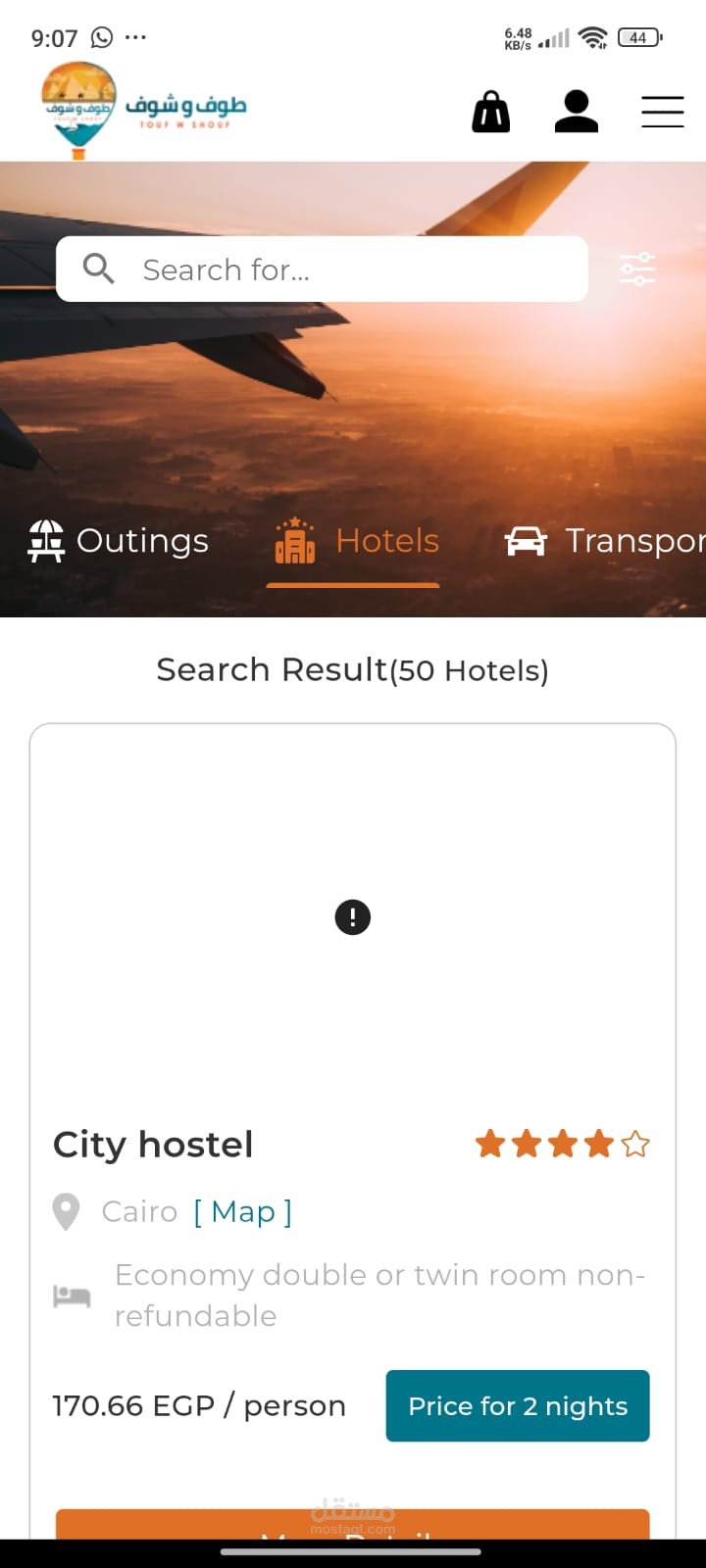Image resolution: width=706 pixels, height=1568 pixels.
Task: Open the hamburger menu
Action: click(x=663, y=112)
